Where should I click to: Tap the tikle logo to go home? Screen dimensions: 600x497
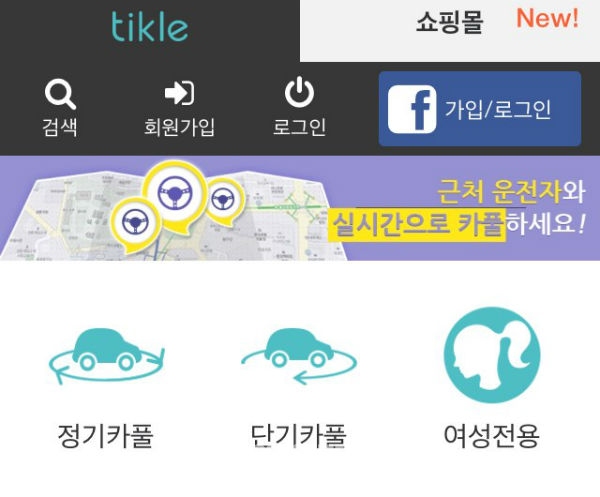[x=150, y=27]
